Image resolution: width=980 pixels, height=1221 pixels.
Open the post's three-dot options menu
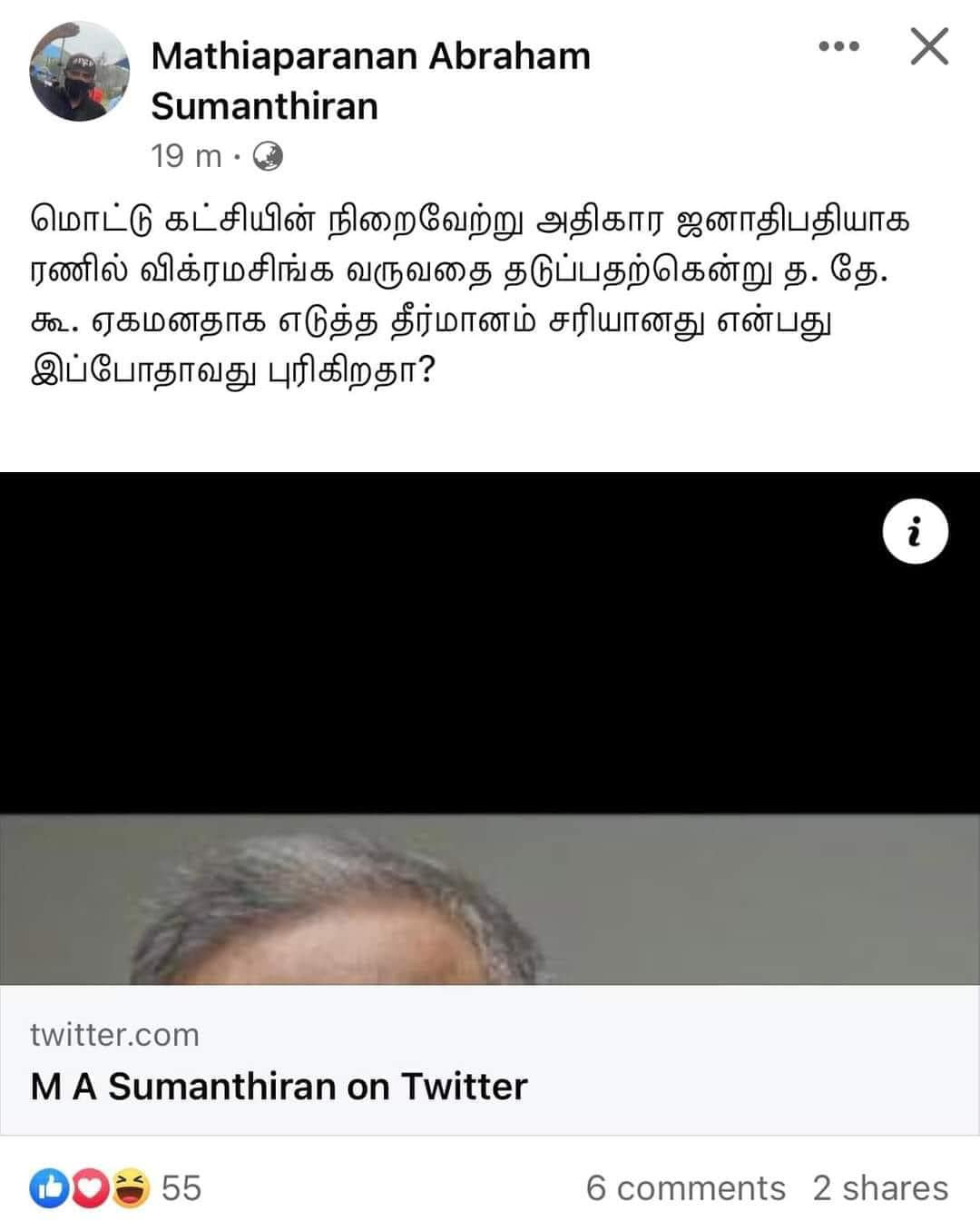click(838, 46)
